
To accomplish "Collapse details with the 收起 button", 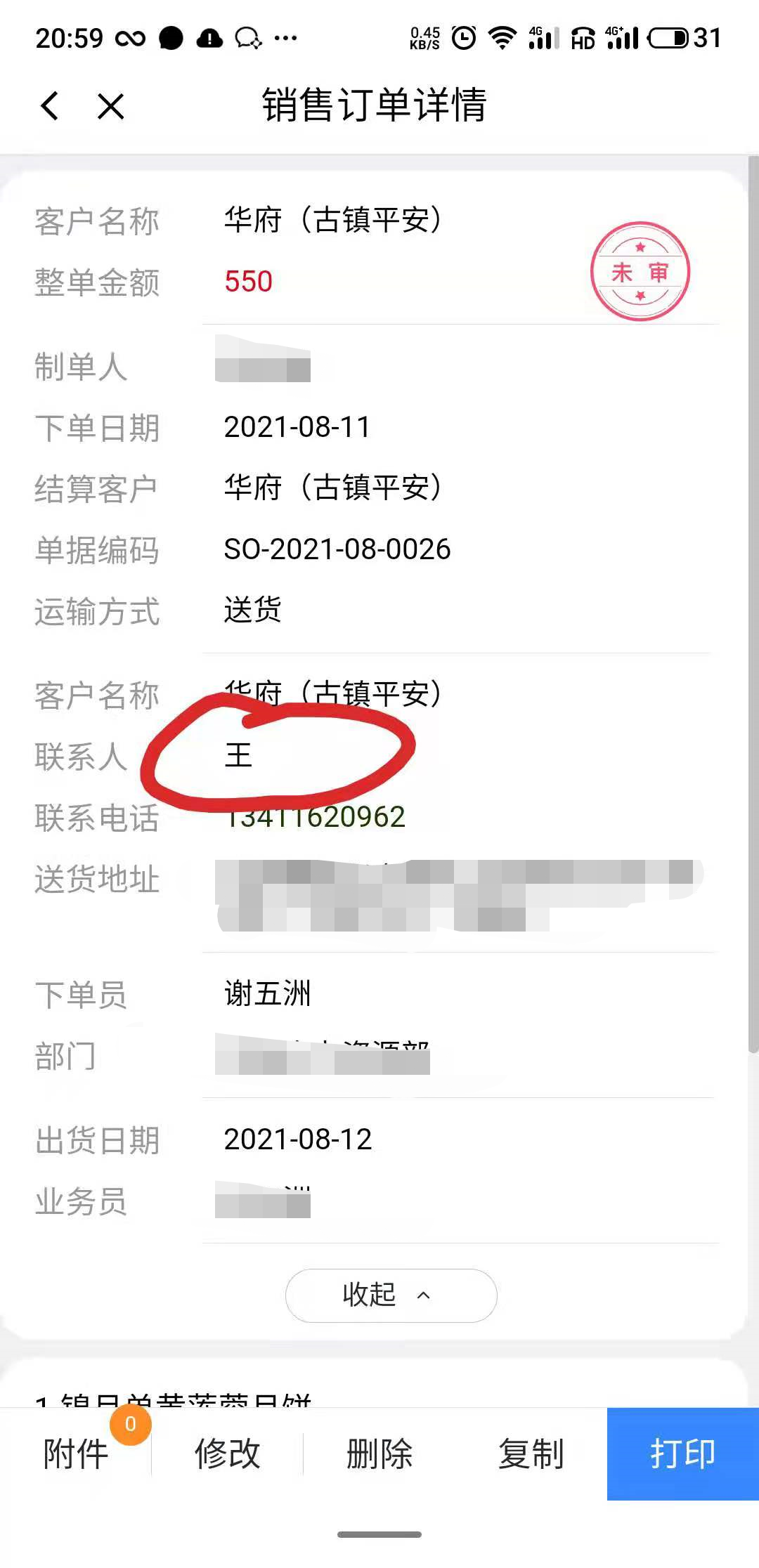I will coord(391,1295).
